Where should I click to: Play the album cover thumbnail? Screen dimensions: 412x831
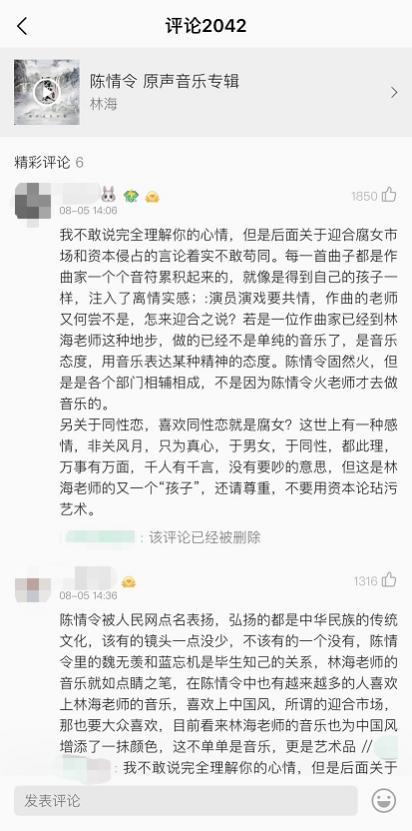click(x=47, y=92)
